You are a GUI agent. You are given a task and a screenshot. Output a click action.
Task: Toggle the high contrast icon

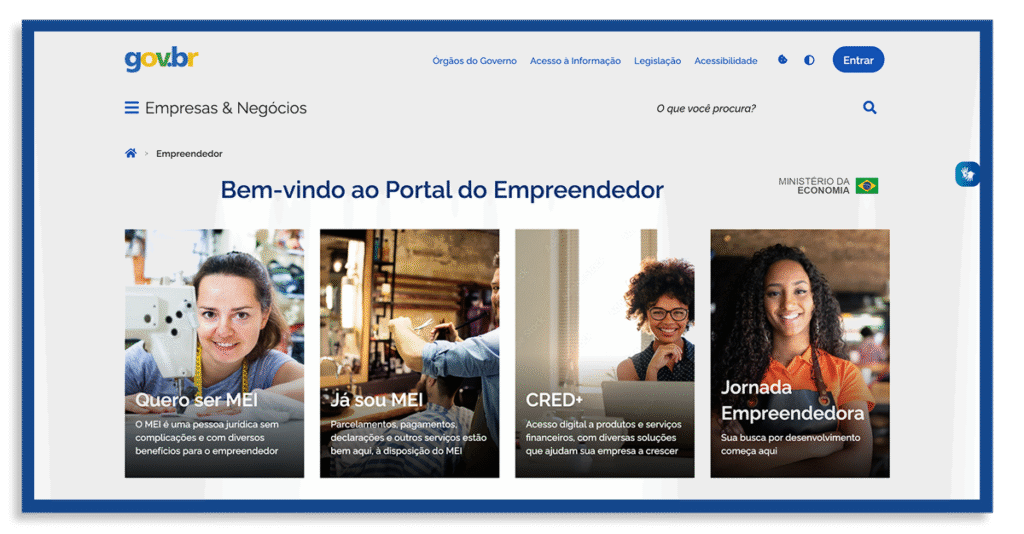pos(809,60)
